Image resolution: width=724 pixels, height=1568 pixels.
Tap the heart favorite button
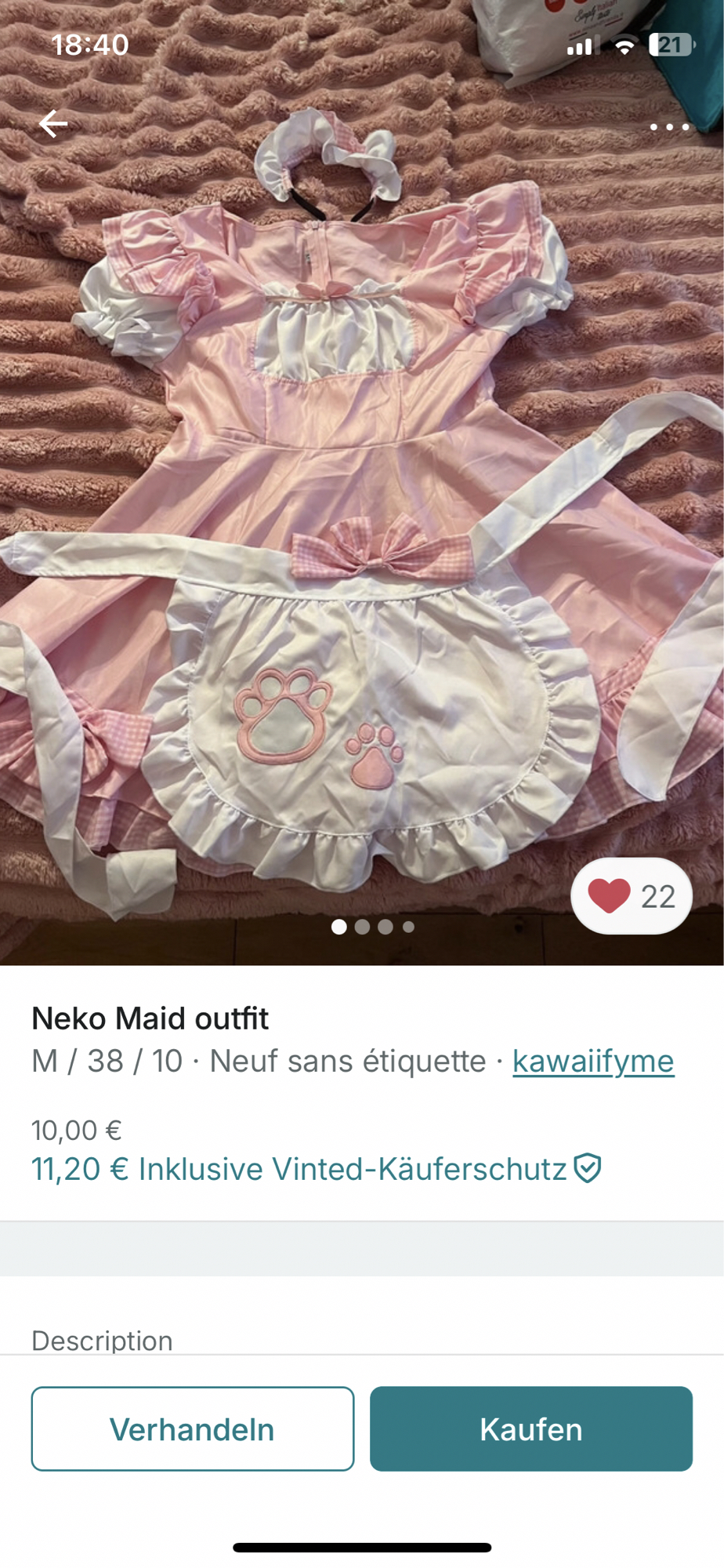click(x=632, y=896)
